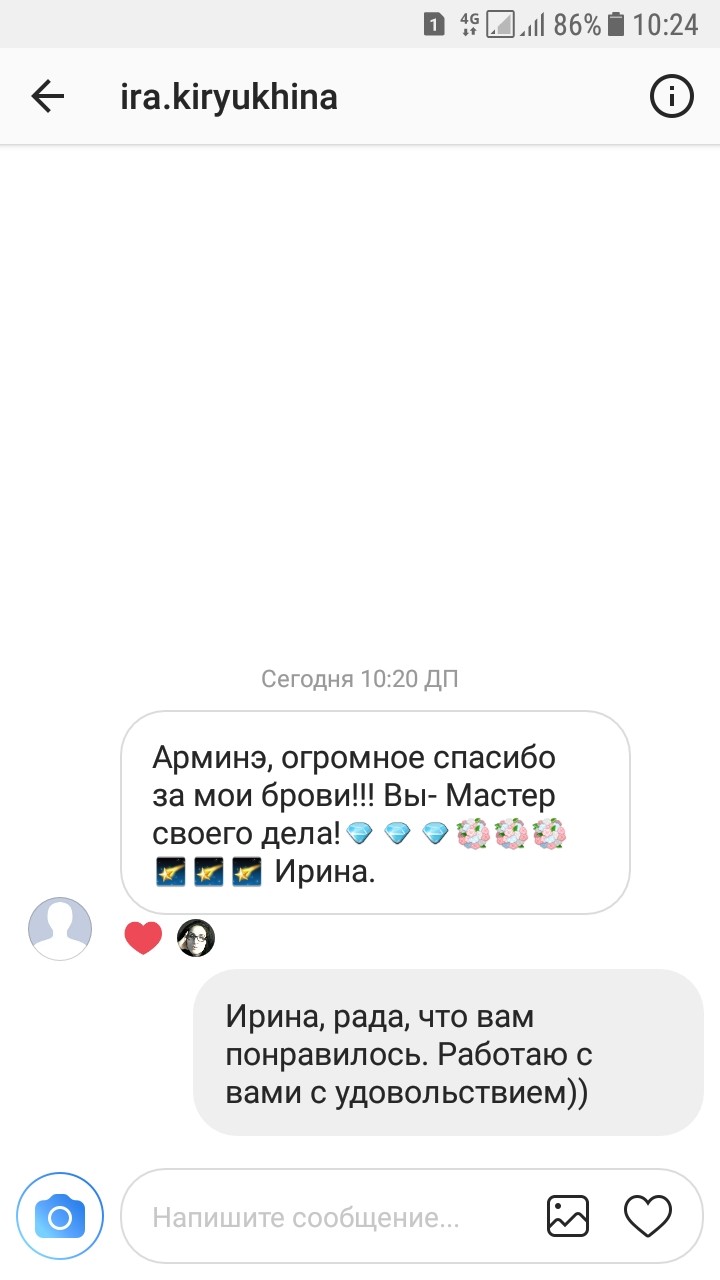Viewport: 720px width, 1280px height.
Task: Tap the "Напишите сообщение..." message field
Action: (330, 1218)
